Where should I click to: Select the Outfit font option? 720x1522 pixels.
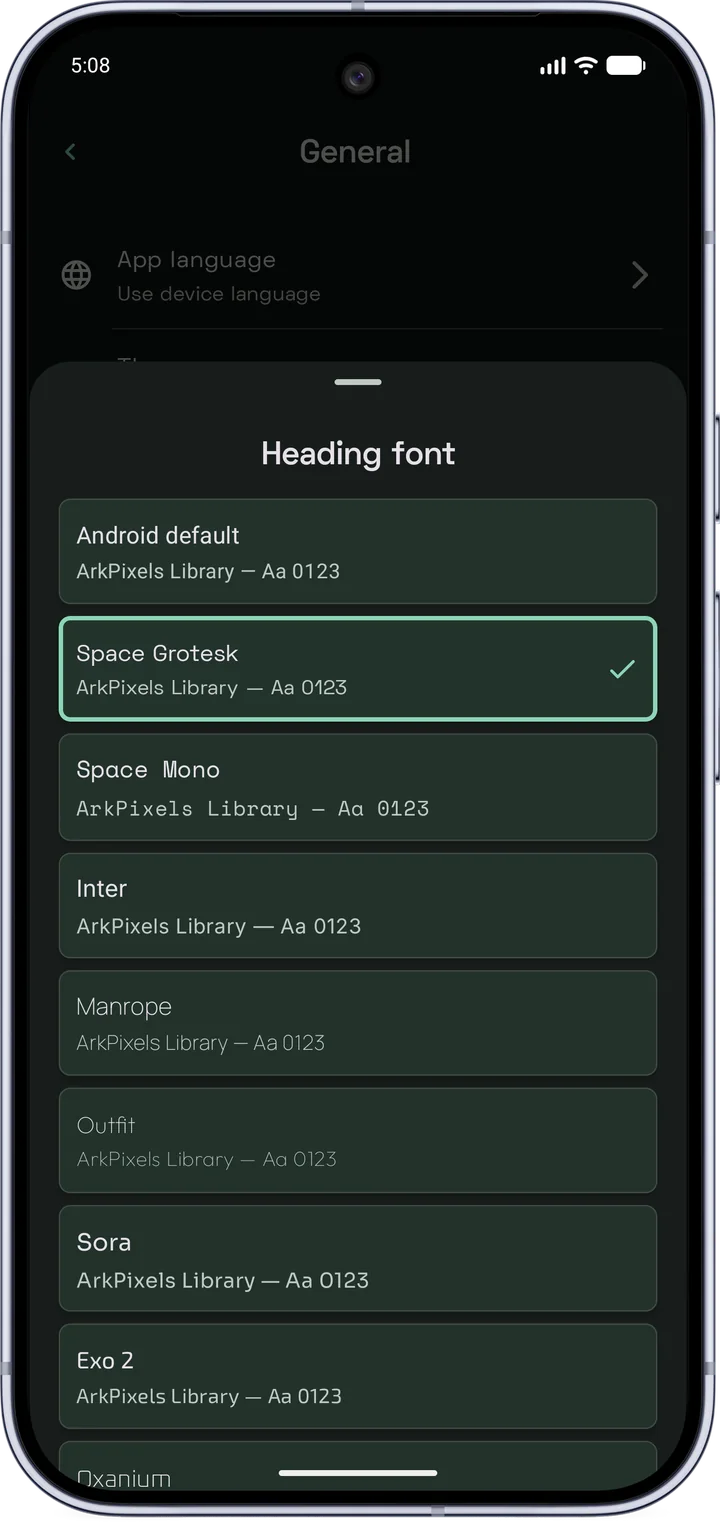[x=358, y=1140]
